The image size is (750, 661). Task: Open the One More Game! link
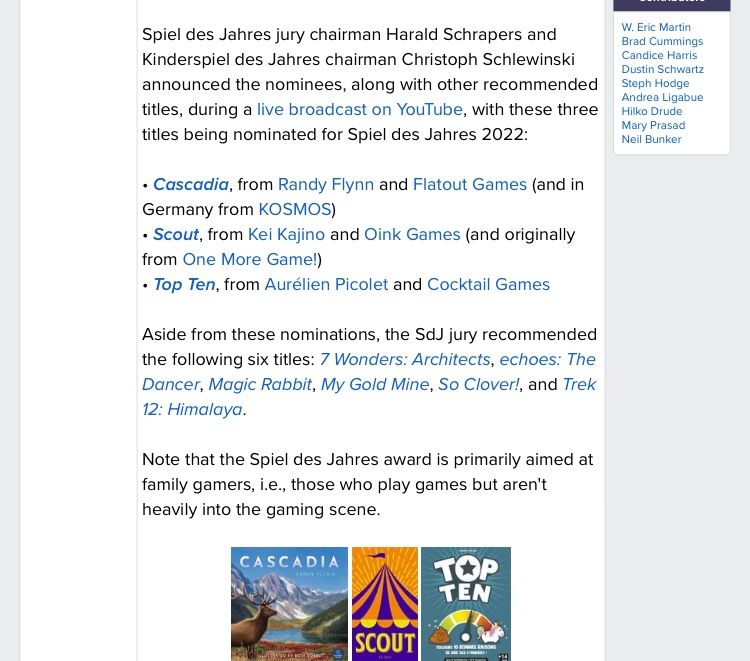249,259
